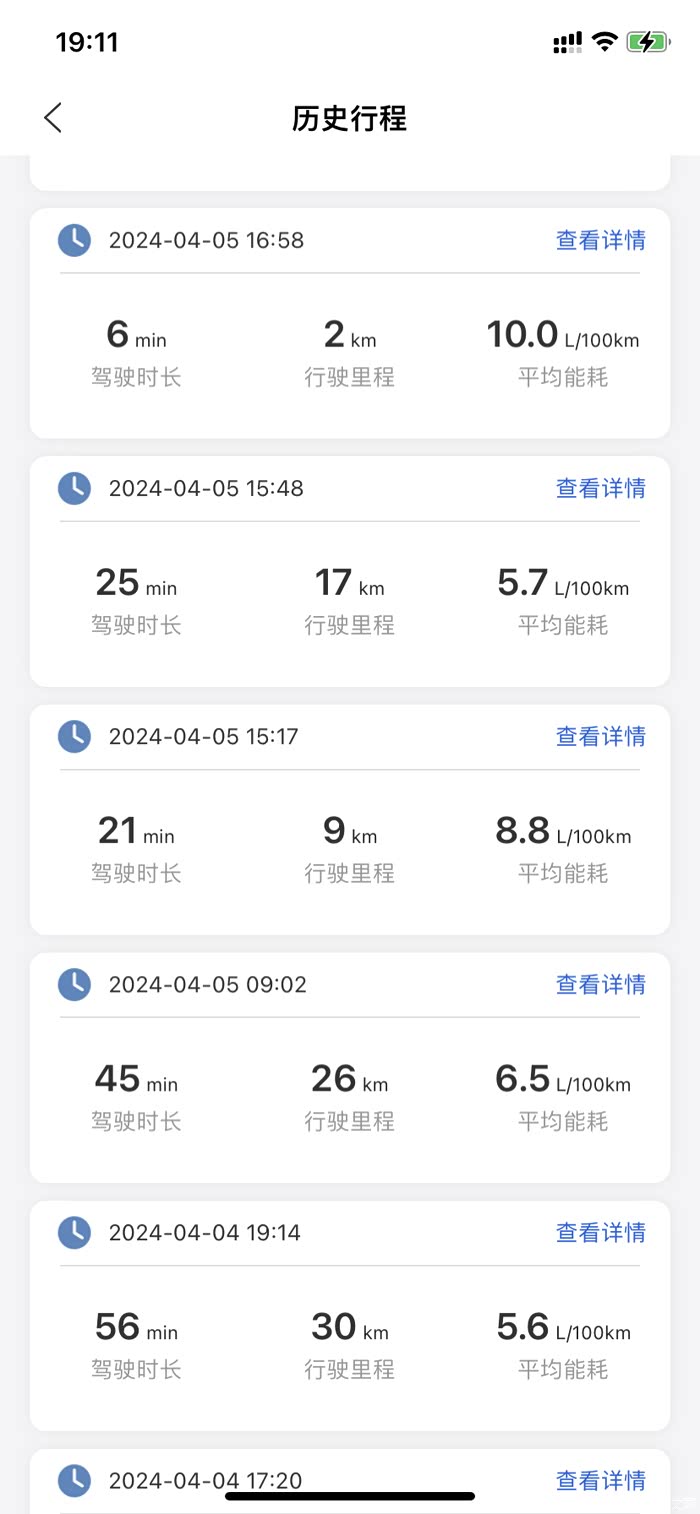Open 查看详情 for the 2024-04-04 19:14 trip
700x1514 pixels.
600,1232
